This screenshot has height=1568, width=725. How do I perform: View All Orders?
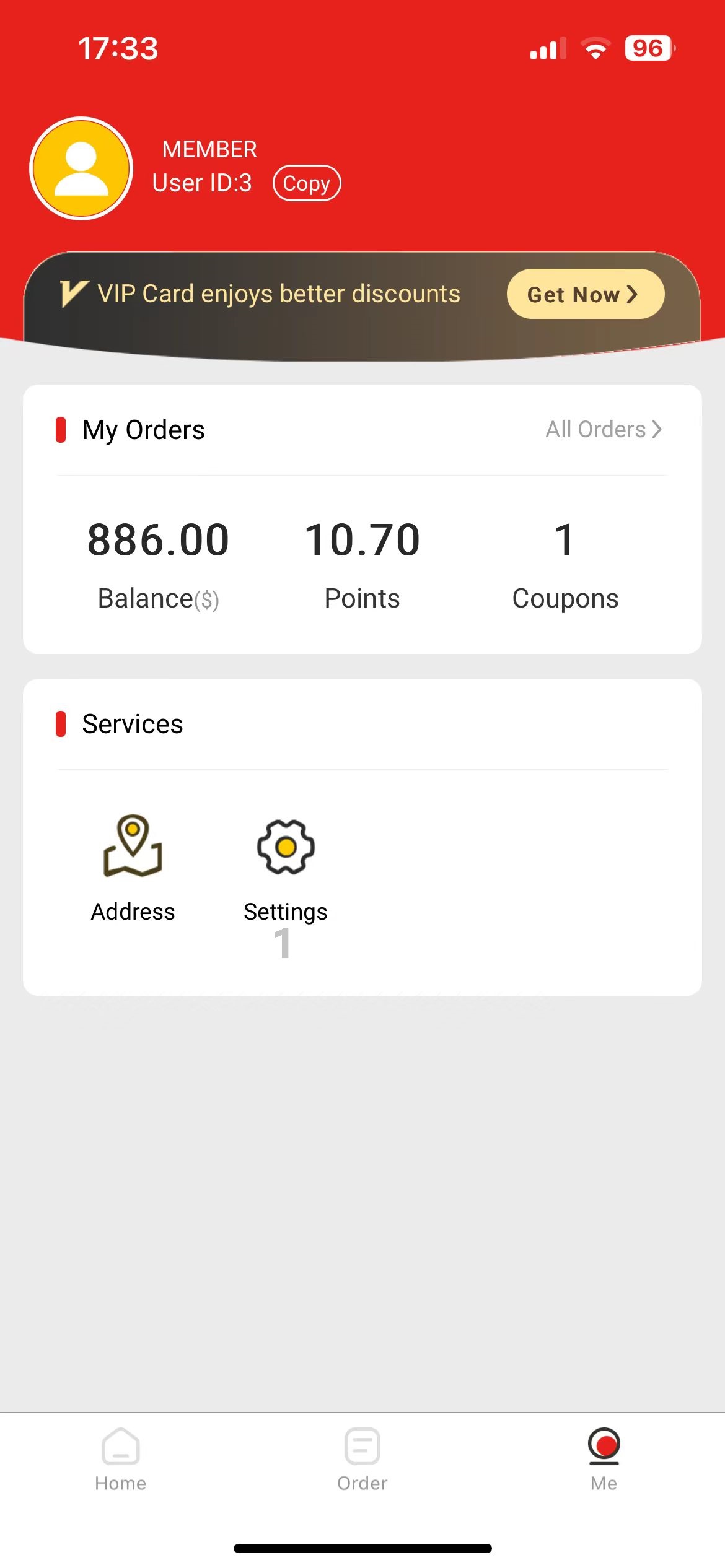(604, 429)
